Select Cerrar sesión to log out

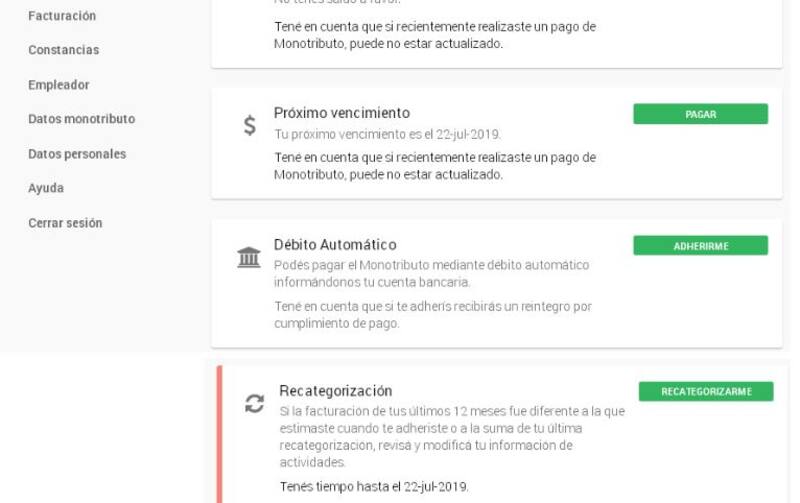click(x=65, y=223)
